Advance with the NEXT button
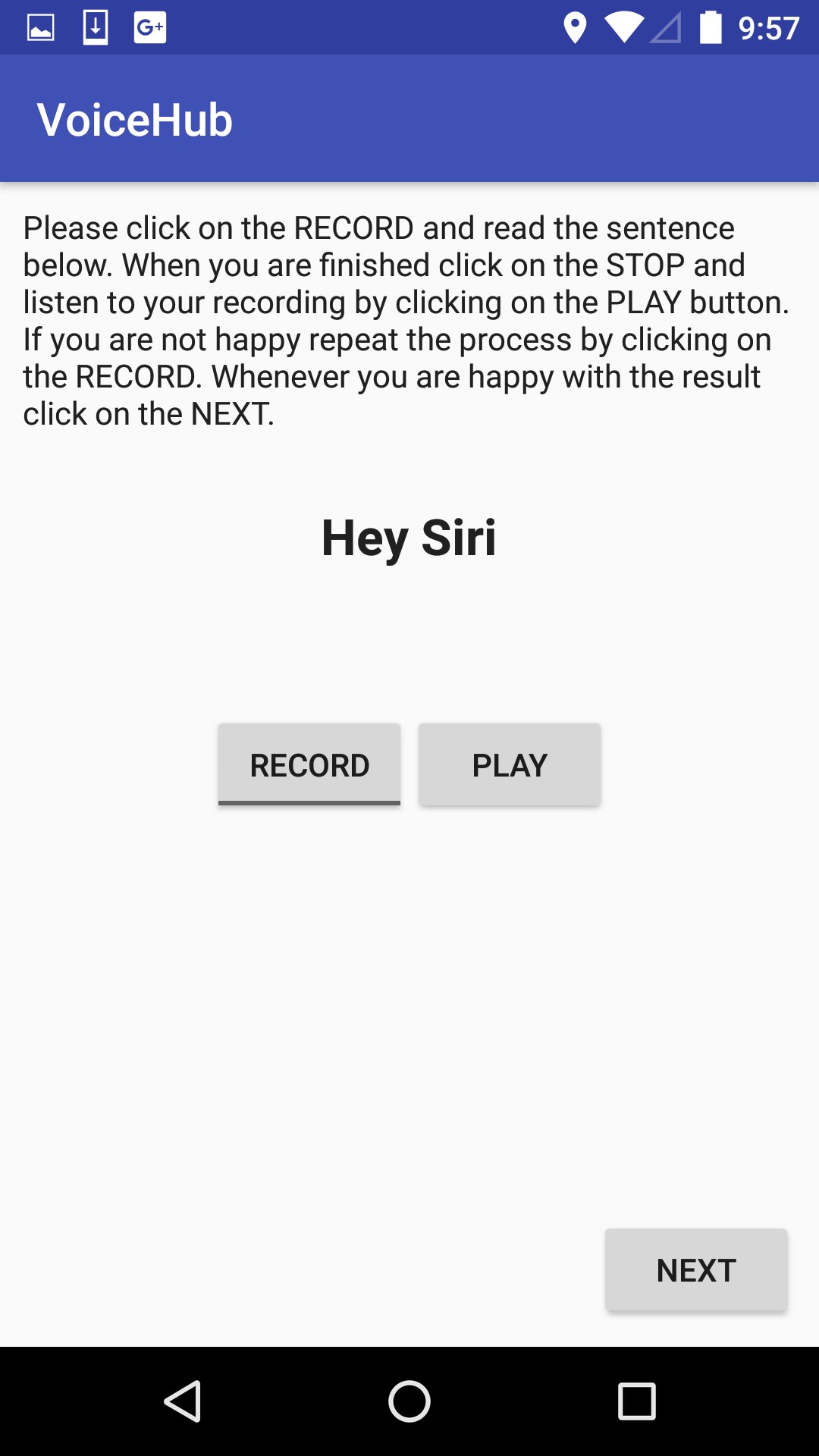The width and height of the screenshot is (819, 1456). coord(695,1269)
